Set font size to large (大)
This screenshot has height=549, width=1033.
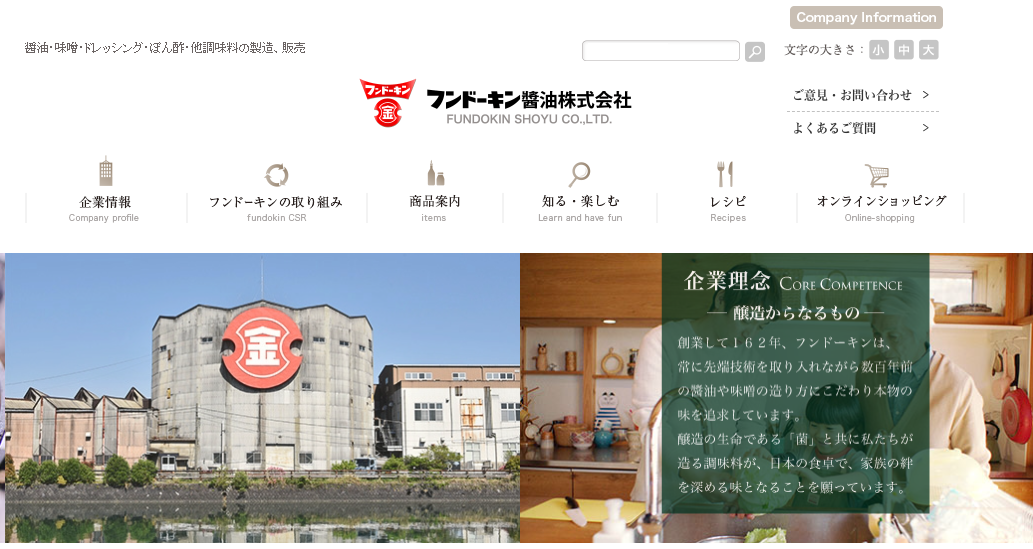pyautogui.click(x=928, y=50)
